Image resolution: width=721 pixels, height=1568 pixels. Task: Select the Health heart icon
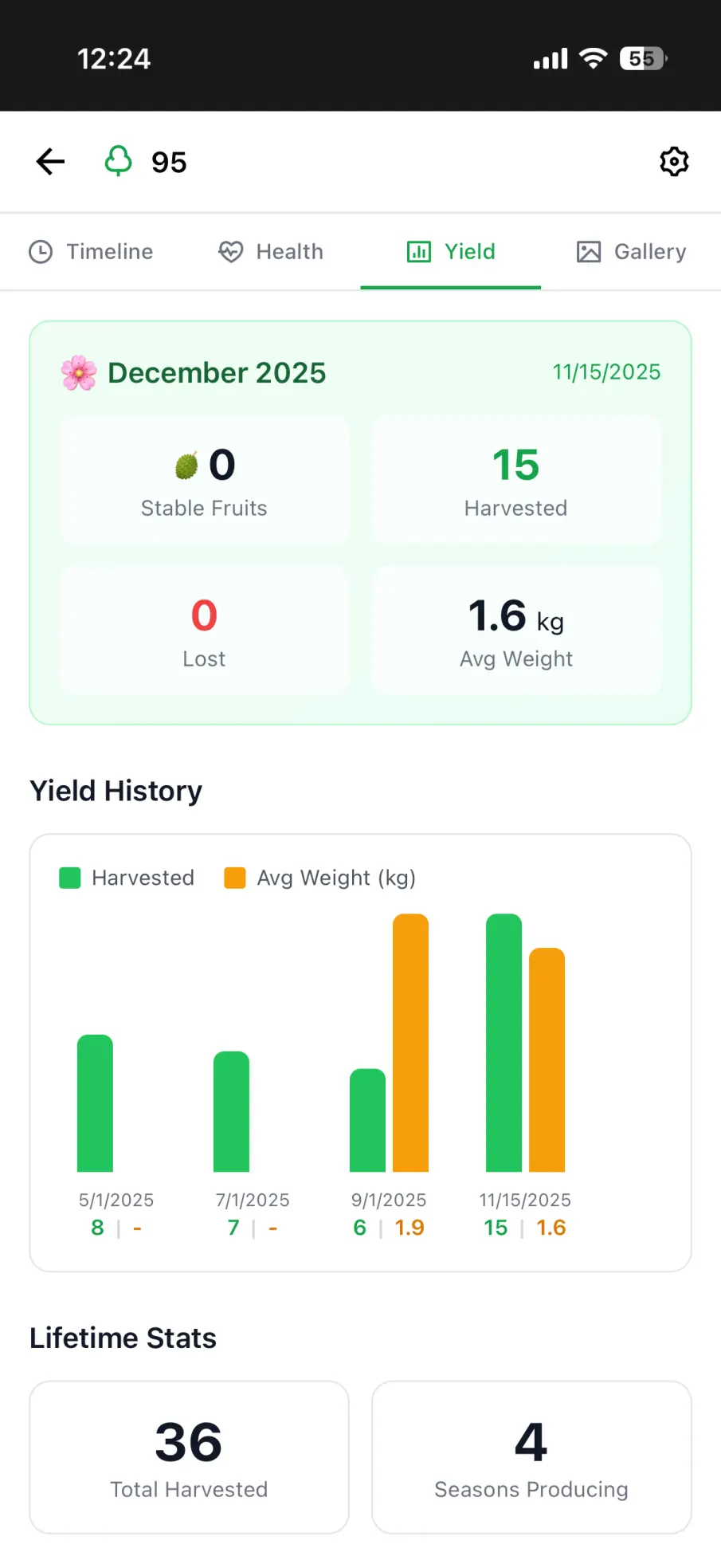(230, 251)
